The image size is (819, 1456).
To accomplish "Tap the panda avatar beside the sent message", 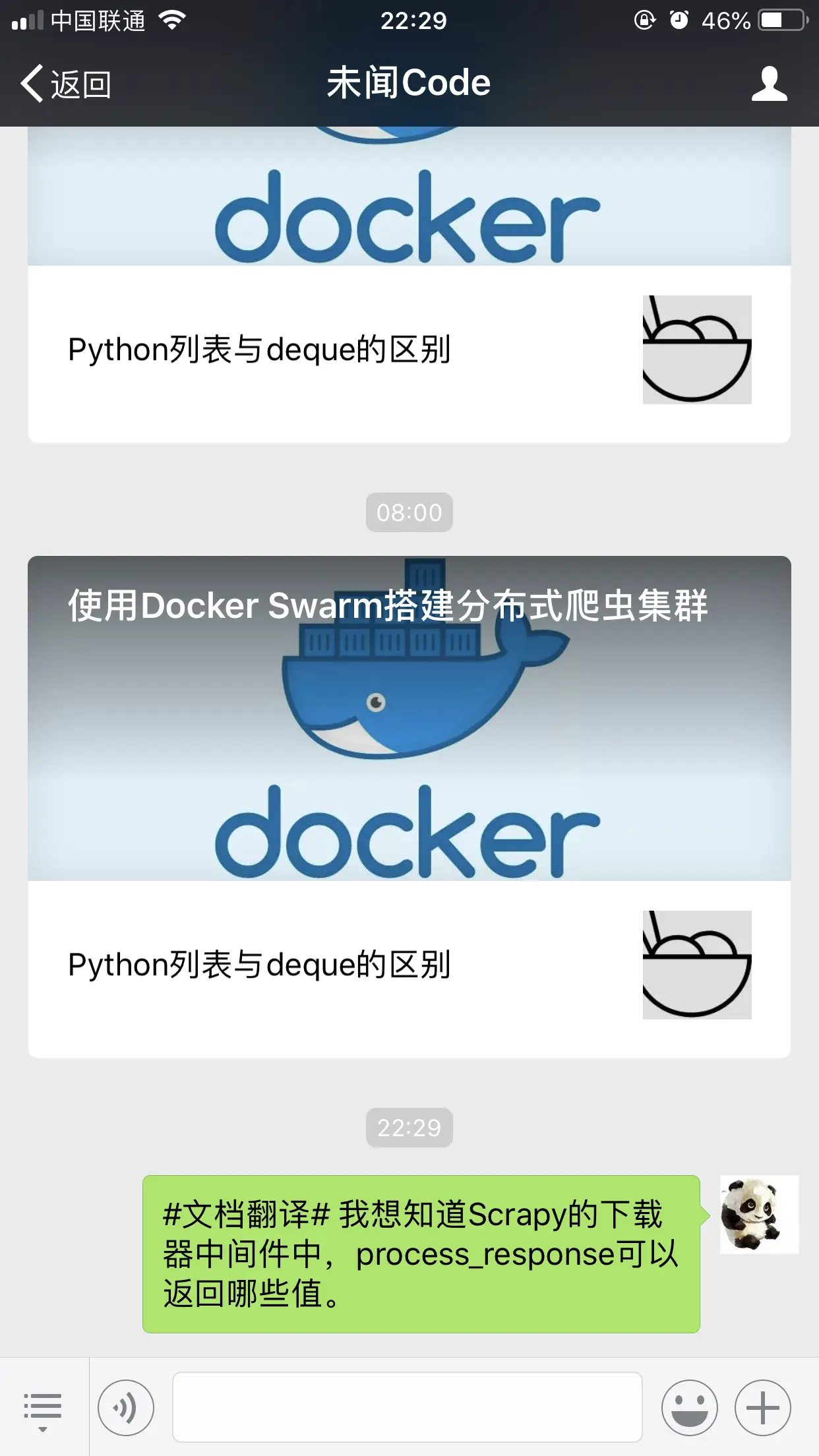I will coord(759,1214).
